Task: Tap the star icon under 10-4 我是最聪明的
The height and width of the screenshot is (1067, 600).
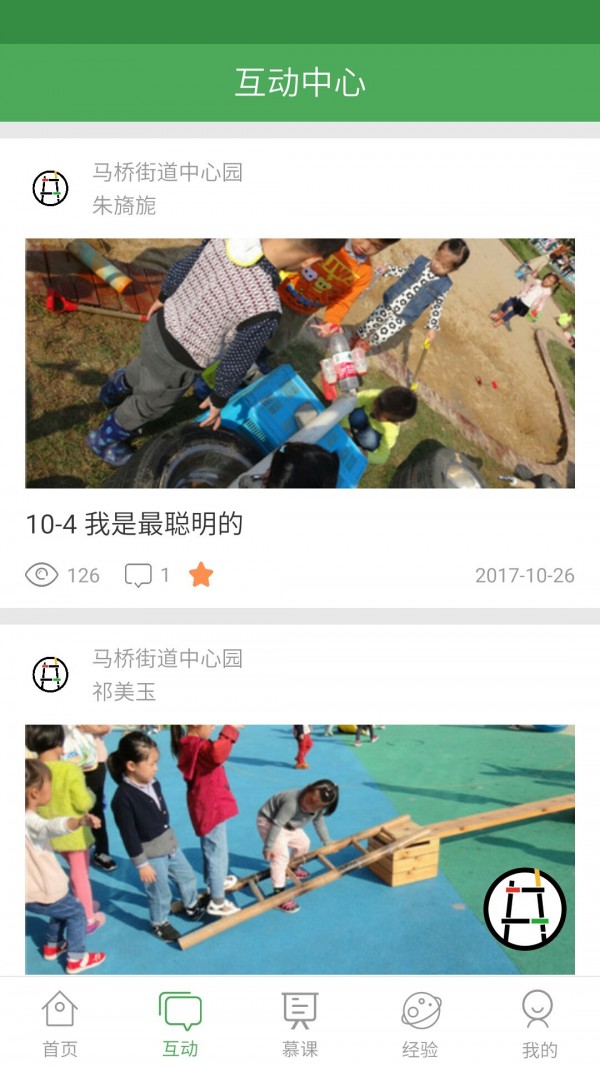Action: [x=201, y=575]
